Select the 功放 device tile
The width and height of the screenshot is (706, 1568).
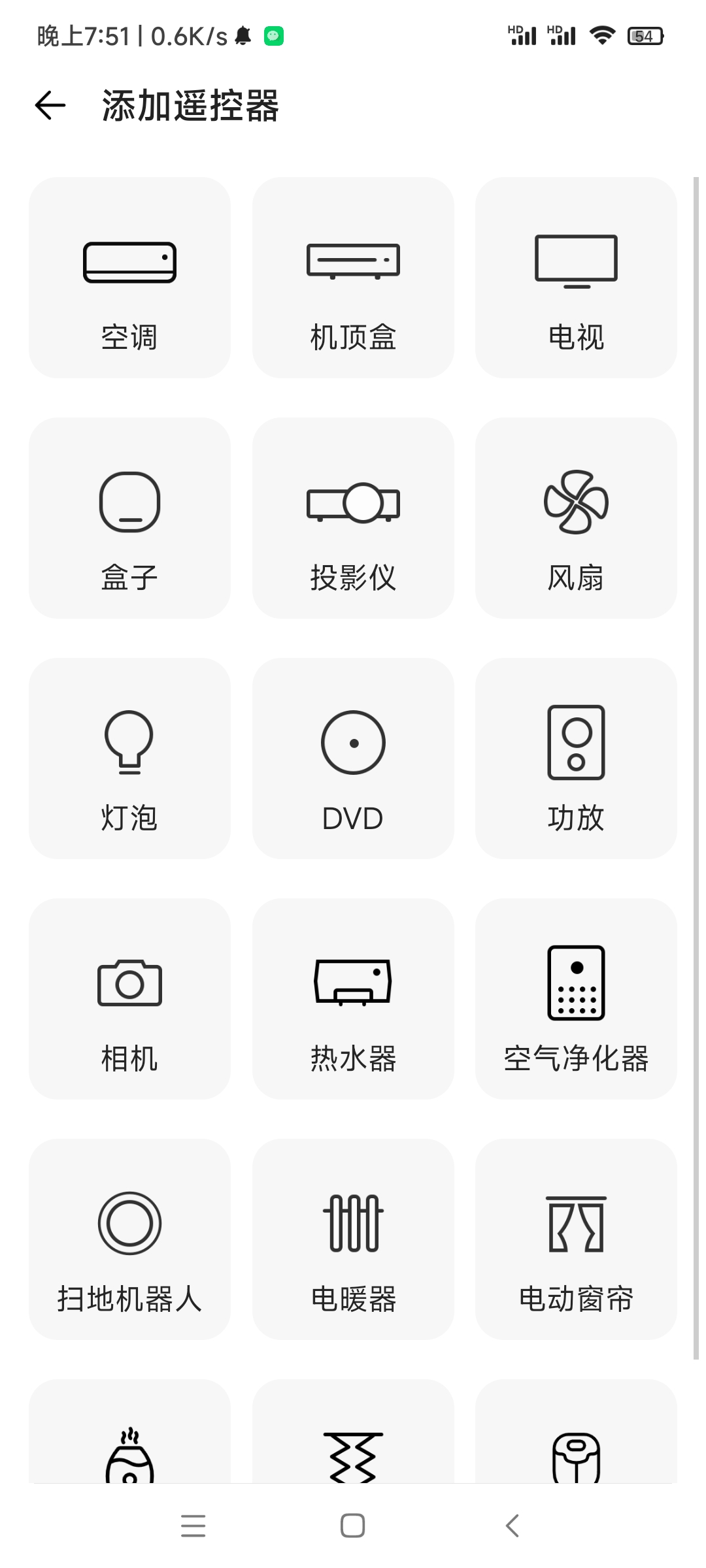click(576, 759)
